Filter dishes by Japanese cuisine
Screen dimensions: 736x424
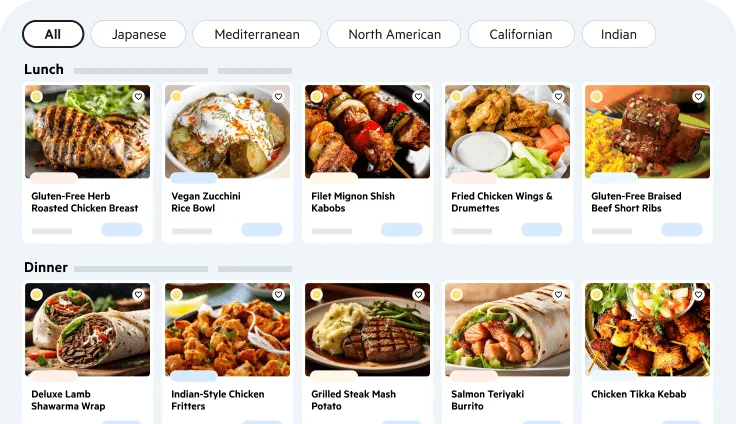[139, 34]
